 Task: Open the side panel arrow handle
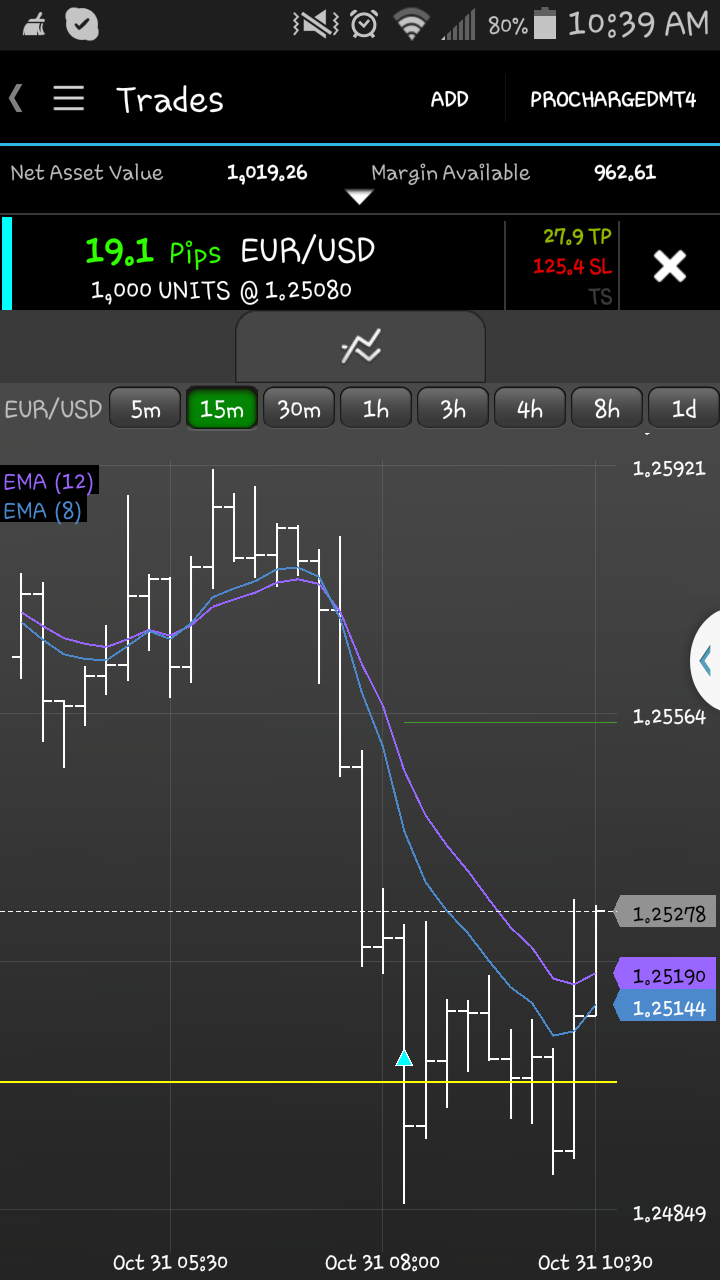[x=706, y=660]
